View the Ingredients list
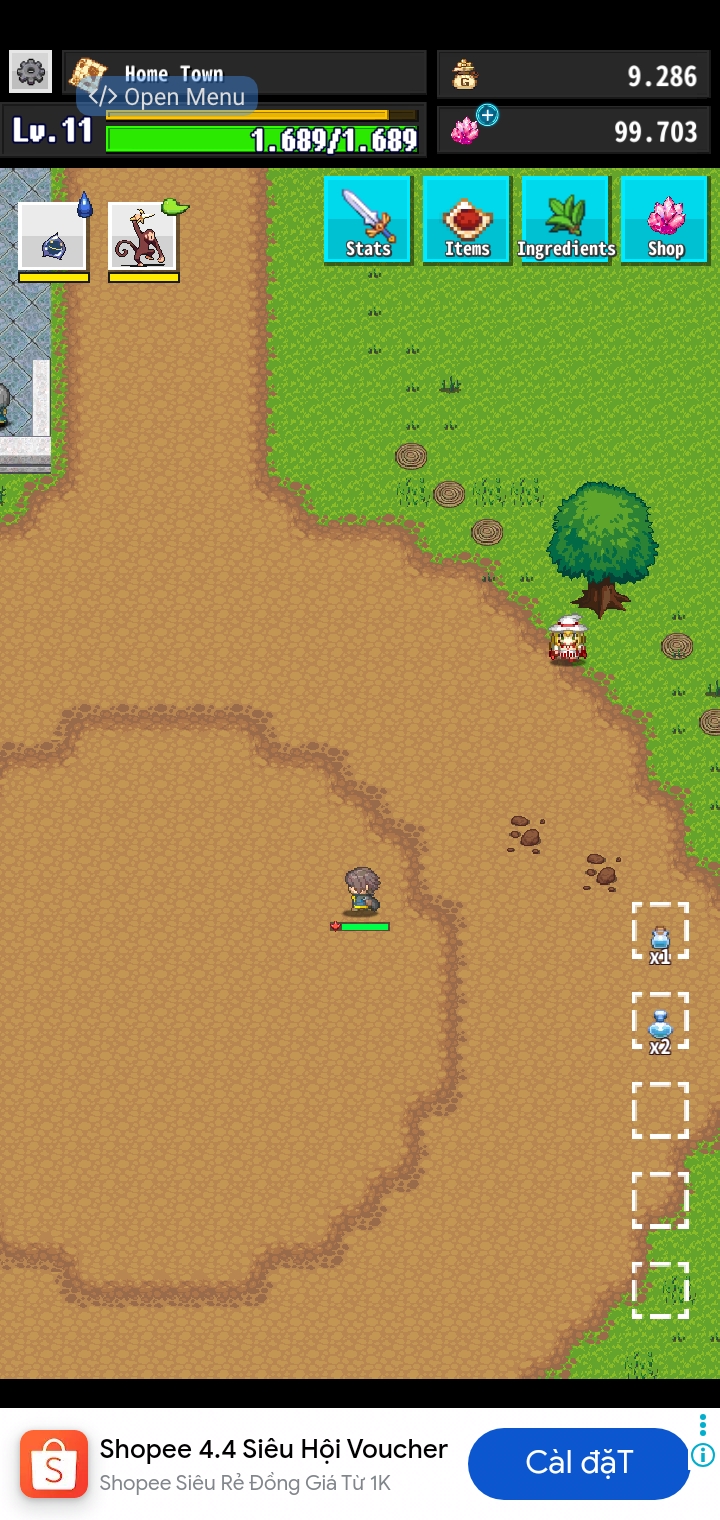 point(566,221)
